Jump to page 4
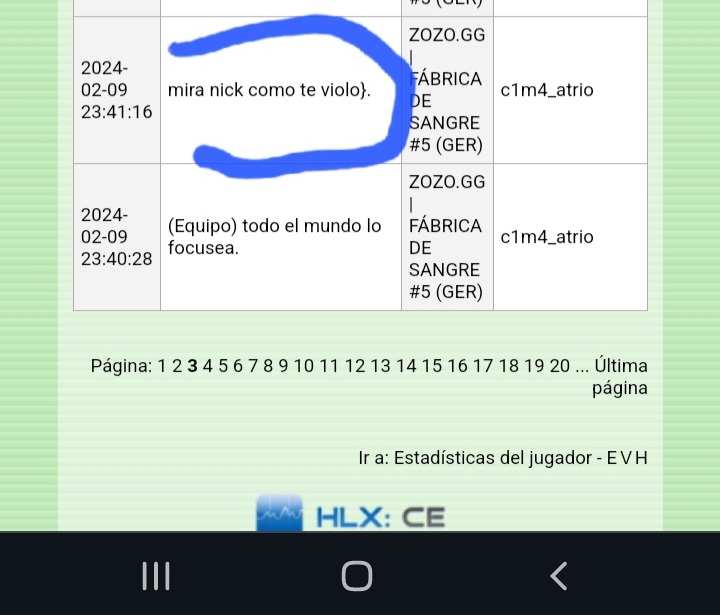Image resolution: width=720 pixels, height=615 pixels. pos(208,366)
